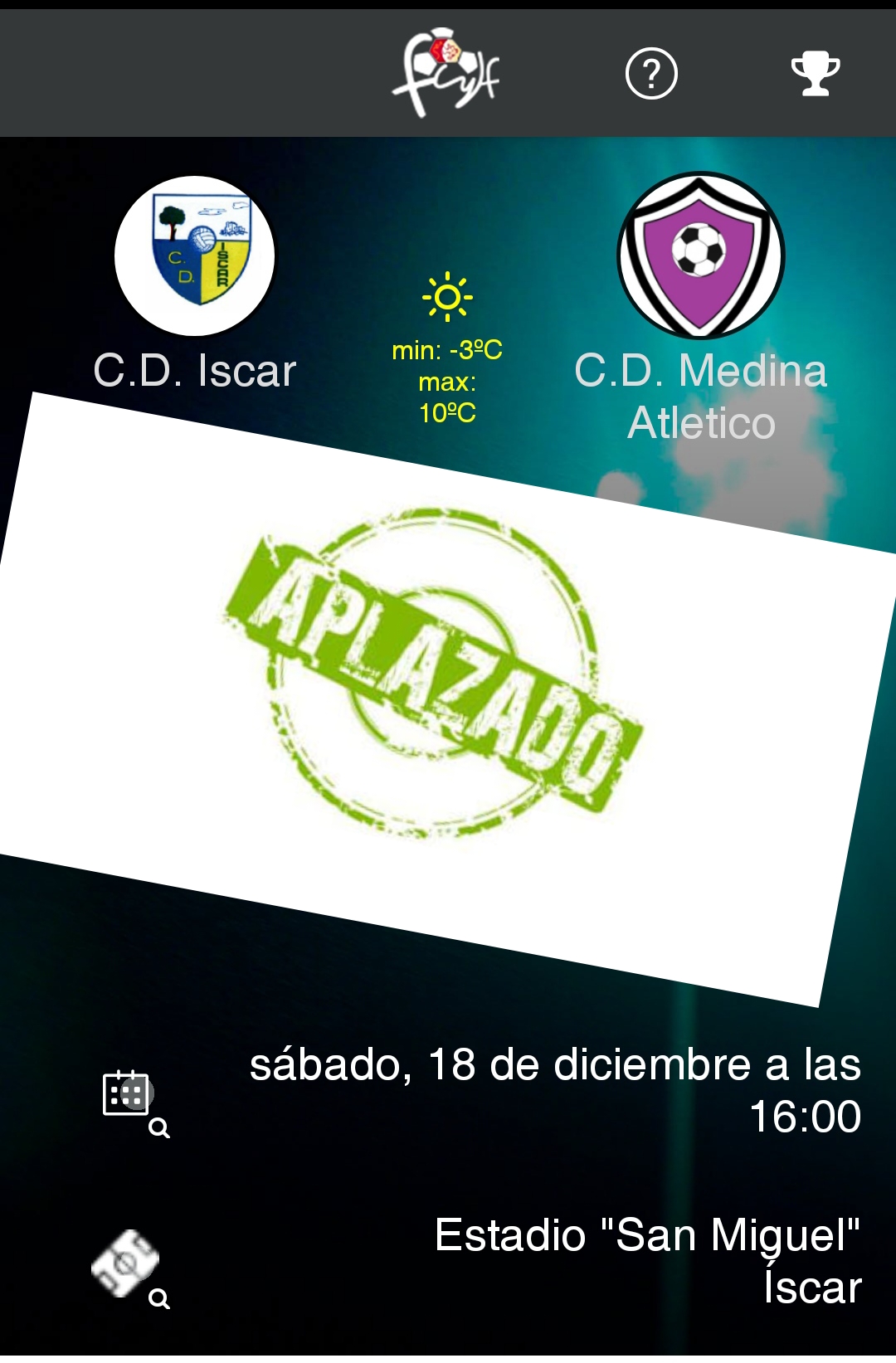Viewport: 896px width, 1363px height.
Task: Open the calendar icon with magnifier
Action: click(x=133, y=1101)
